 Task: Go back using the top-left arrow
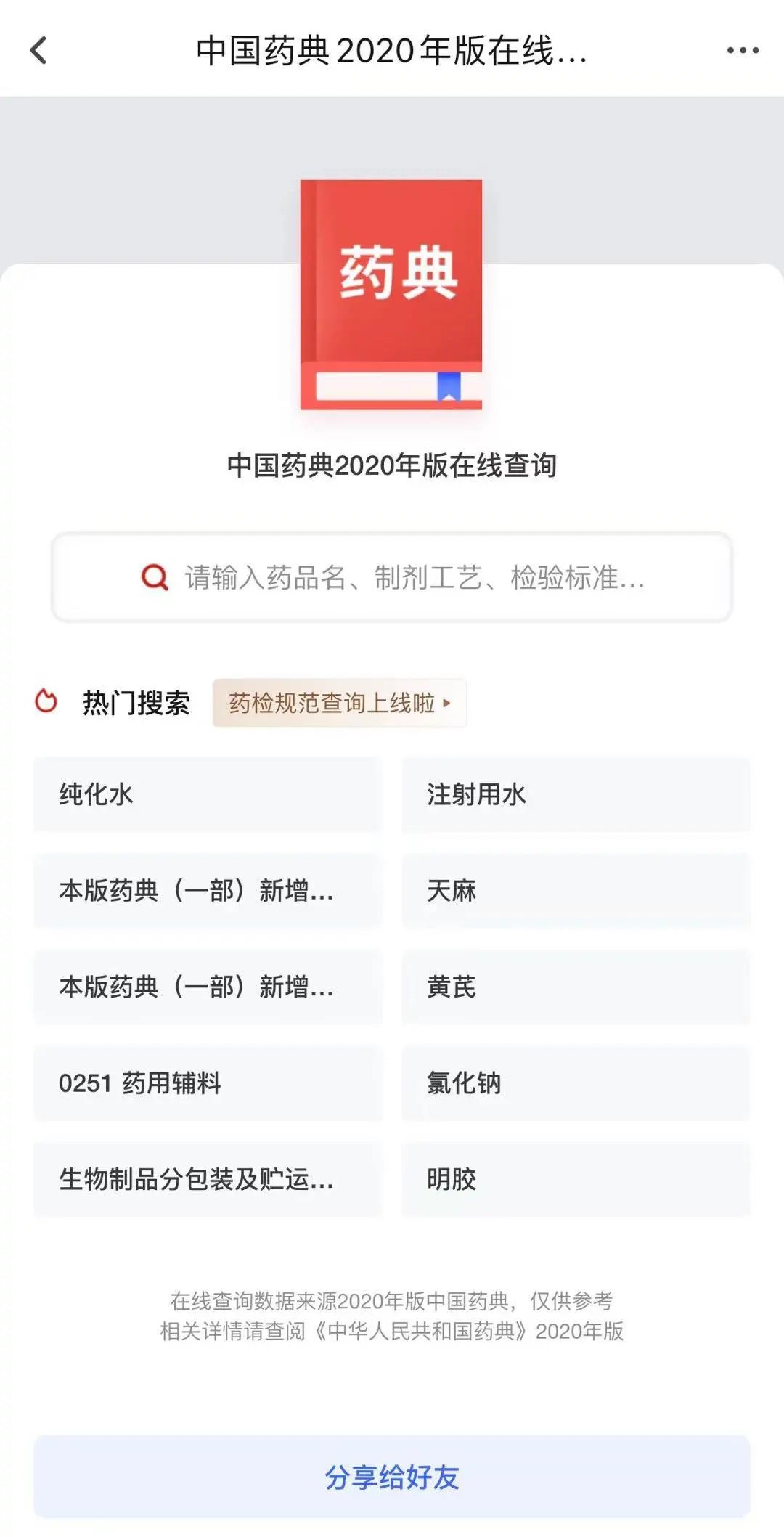point(39,50)
